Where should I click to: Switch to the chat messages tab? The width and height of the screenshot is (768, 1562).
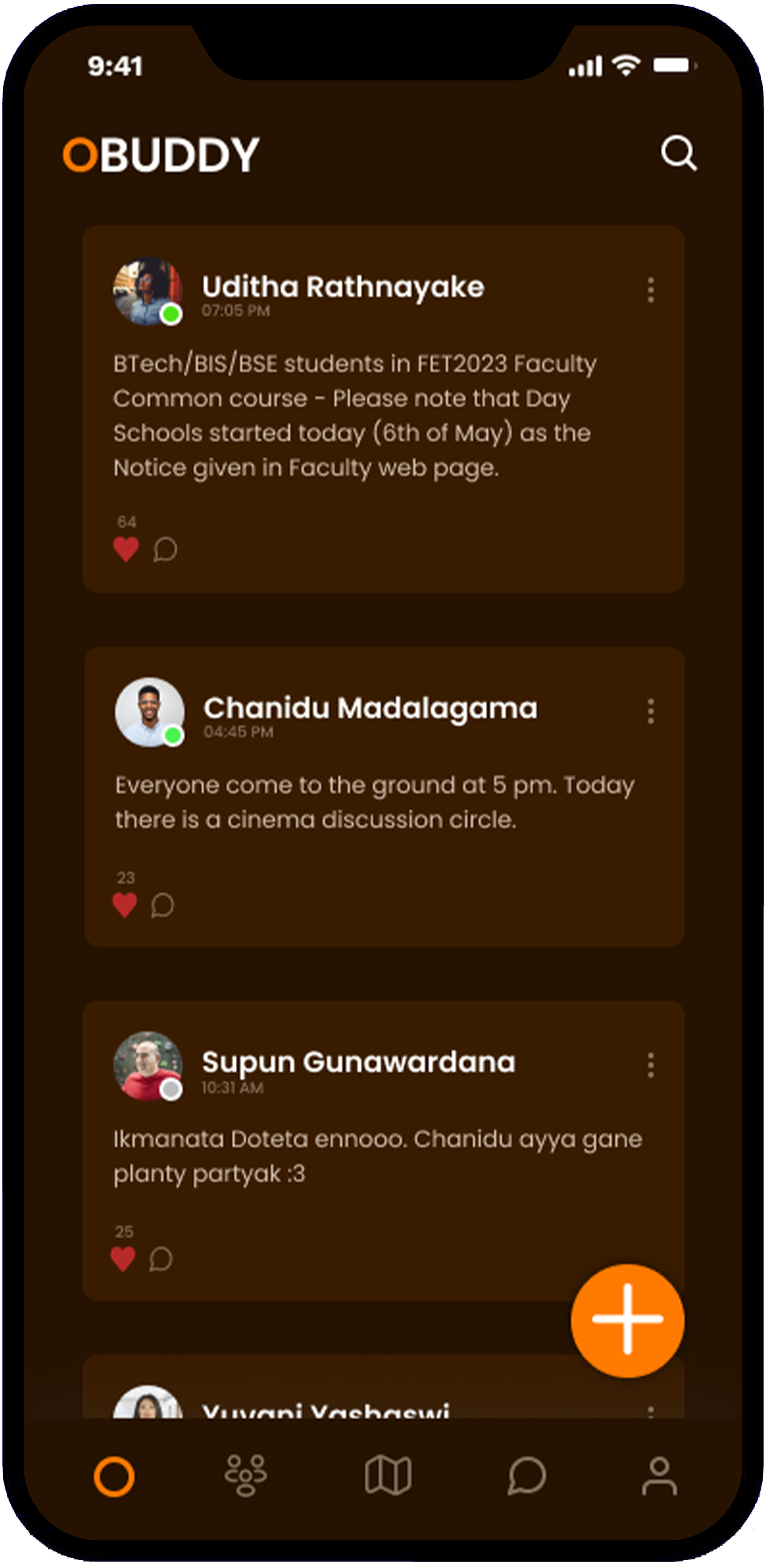pos(526,1476)
